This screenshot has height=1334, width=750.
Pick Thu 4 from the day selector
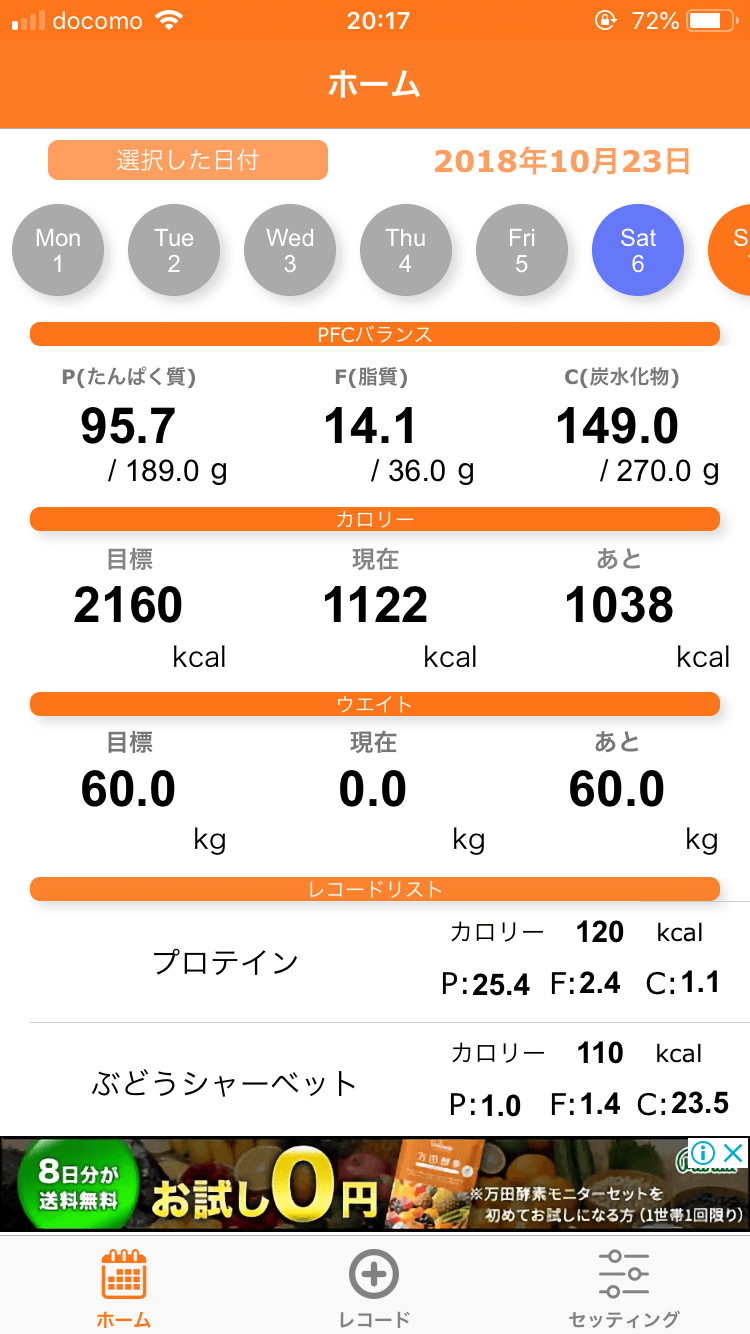click(406, 250)
